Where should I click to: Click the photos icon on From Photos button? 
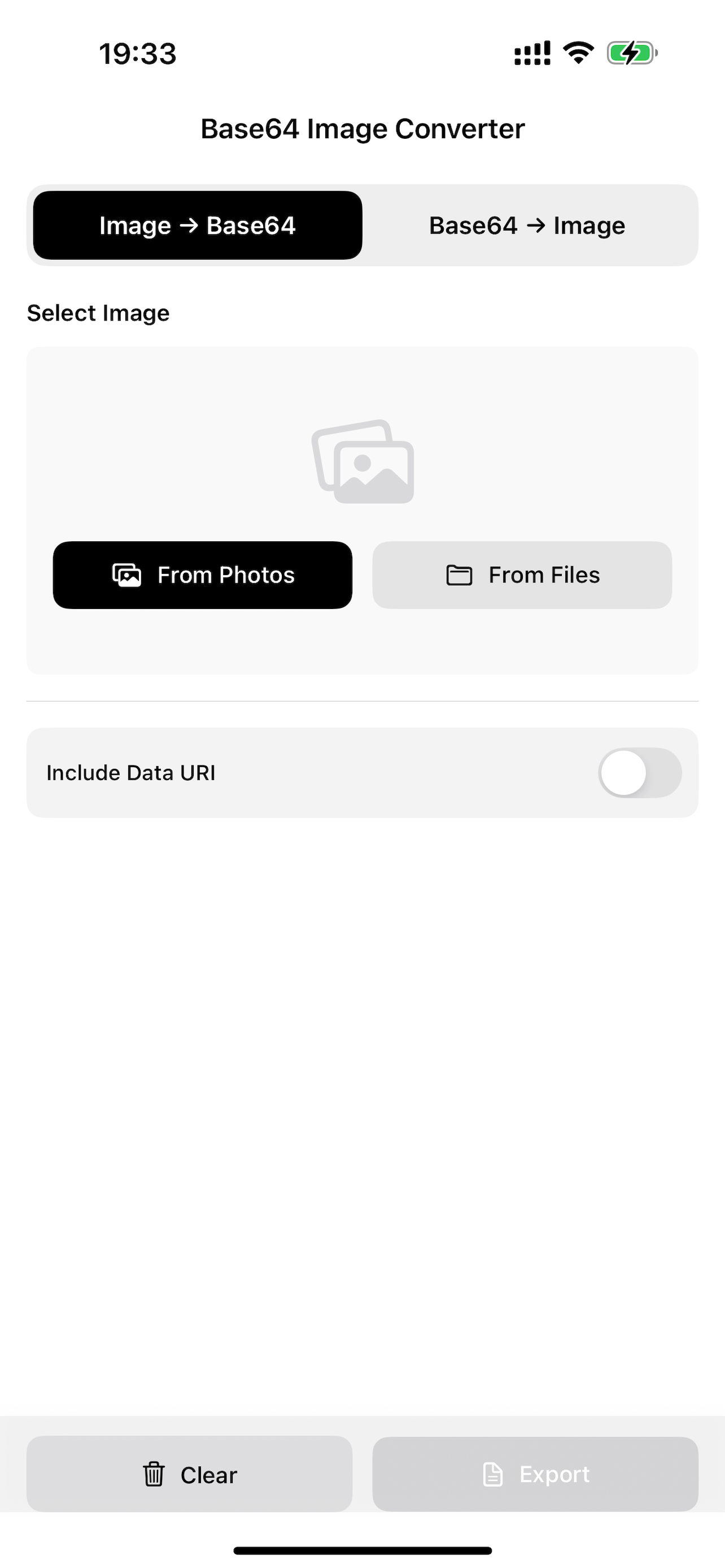pyautogui.click(x=126, y=575)
